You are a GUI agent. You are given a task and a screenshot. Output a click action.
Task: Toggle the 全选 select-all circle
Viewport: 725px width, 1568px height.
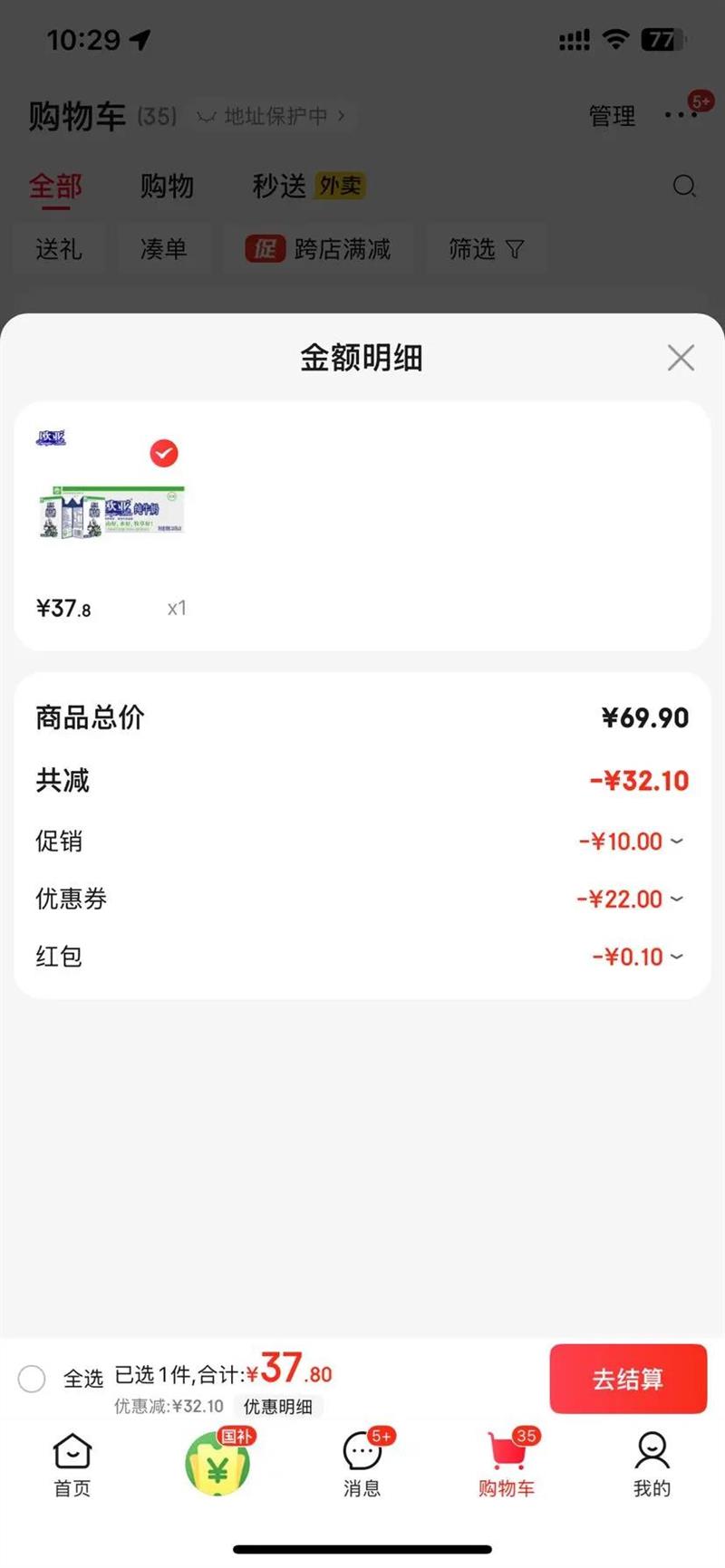point(32,1379)
